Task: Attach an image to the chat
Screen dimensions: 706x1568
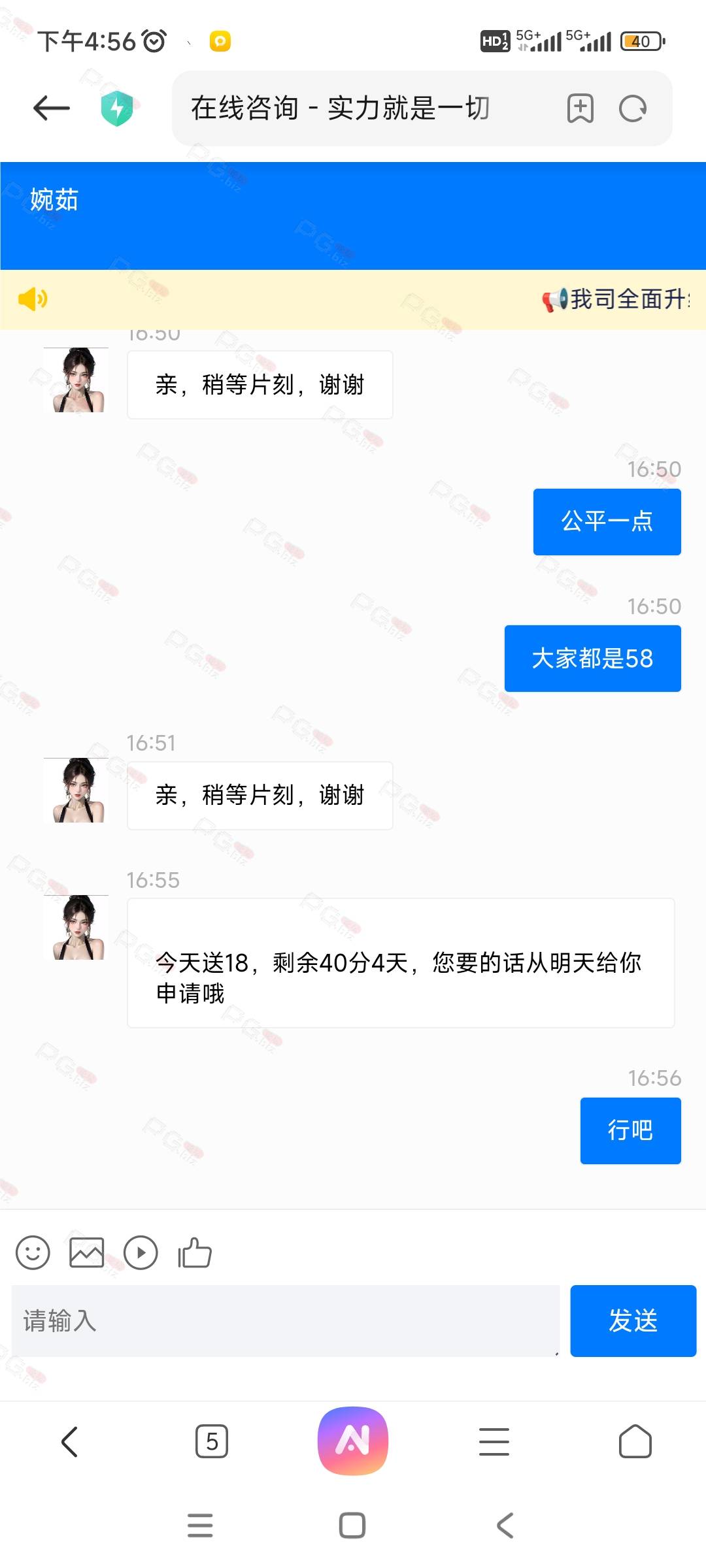Action: coord(87,1253)
